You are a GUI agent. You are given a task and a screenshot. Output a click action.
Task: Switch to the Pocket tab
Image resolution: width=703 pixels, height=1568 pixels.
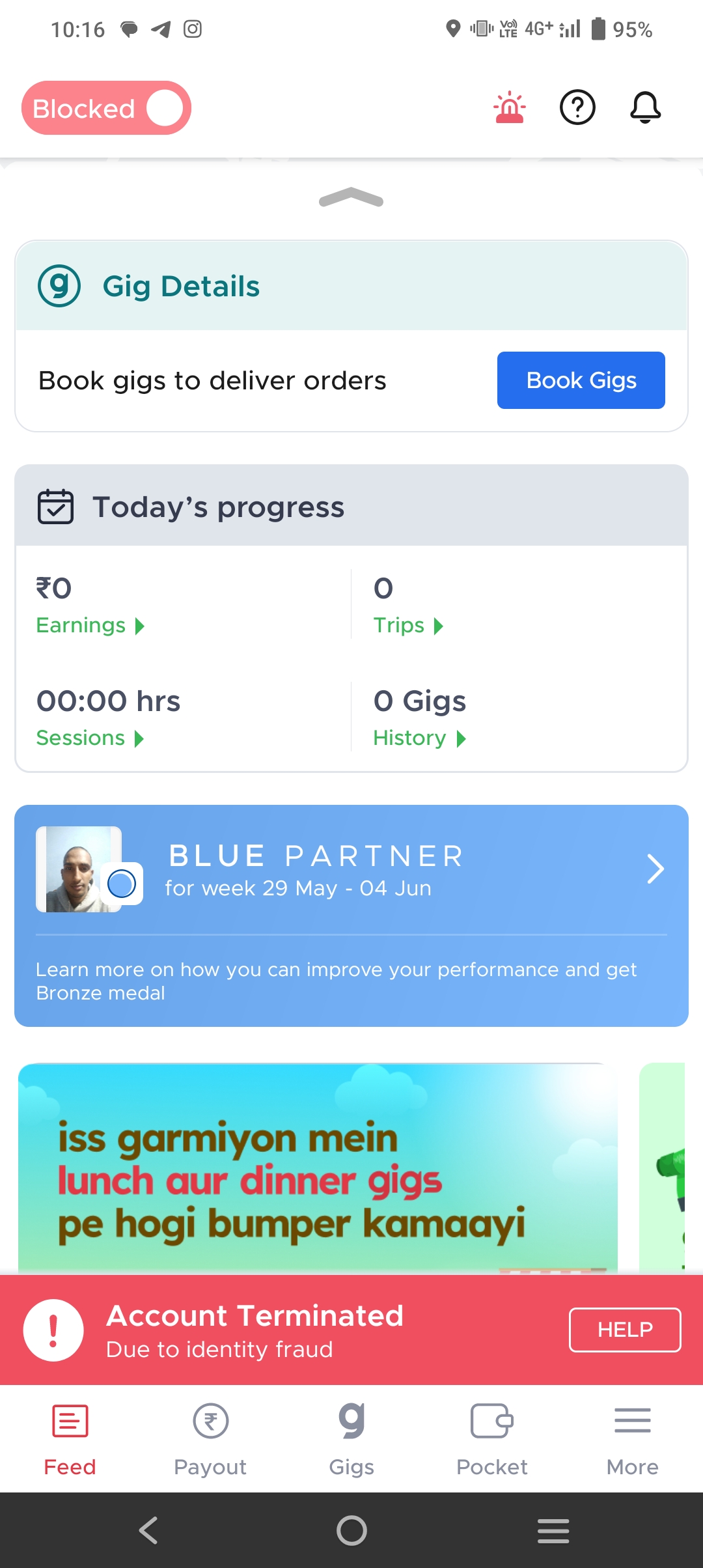tap(492, 1439)
